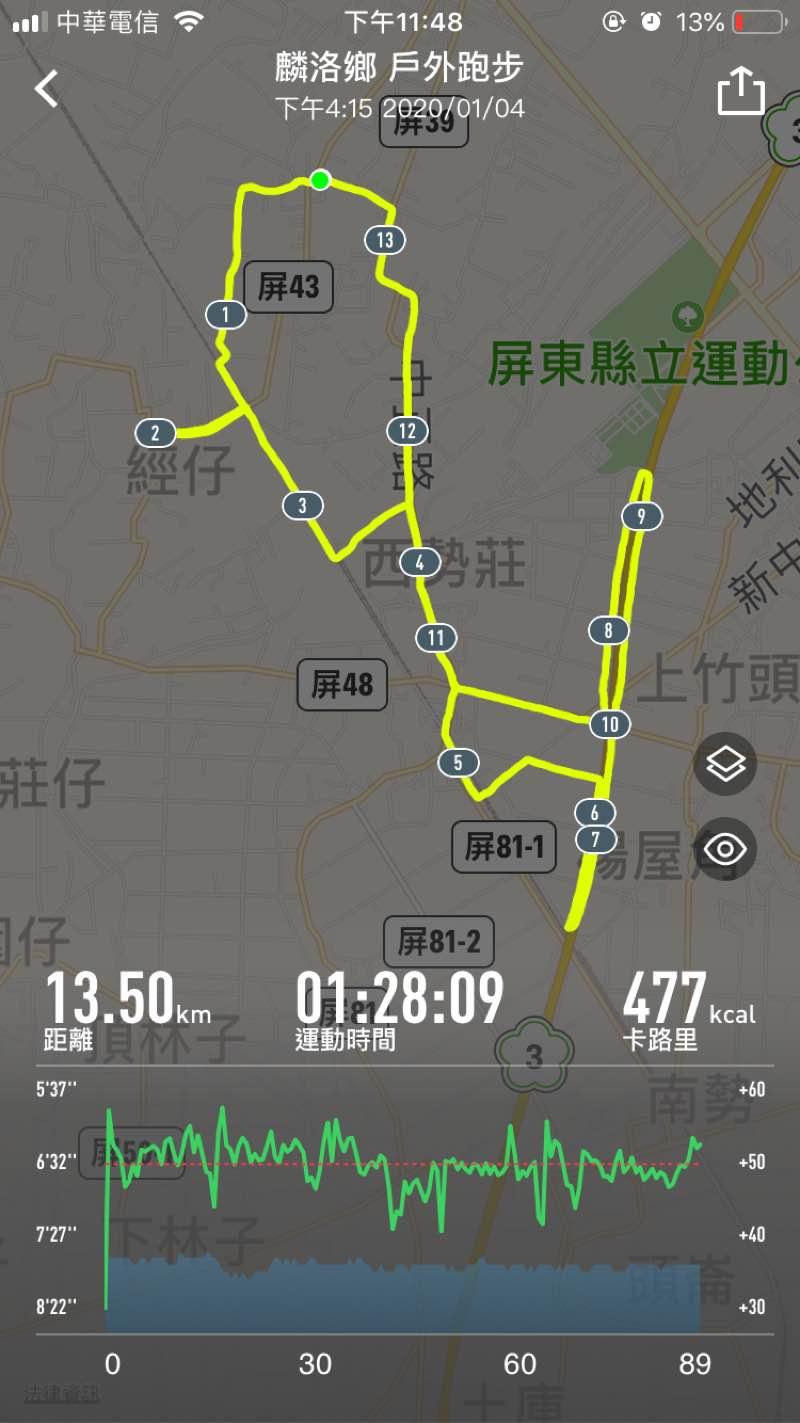This screenshot has height=1423, width=800.
Task: Toggle route marker visibility with the eye icon
Action: 725,849
